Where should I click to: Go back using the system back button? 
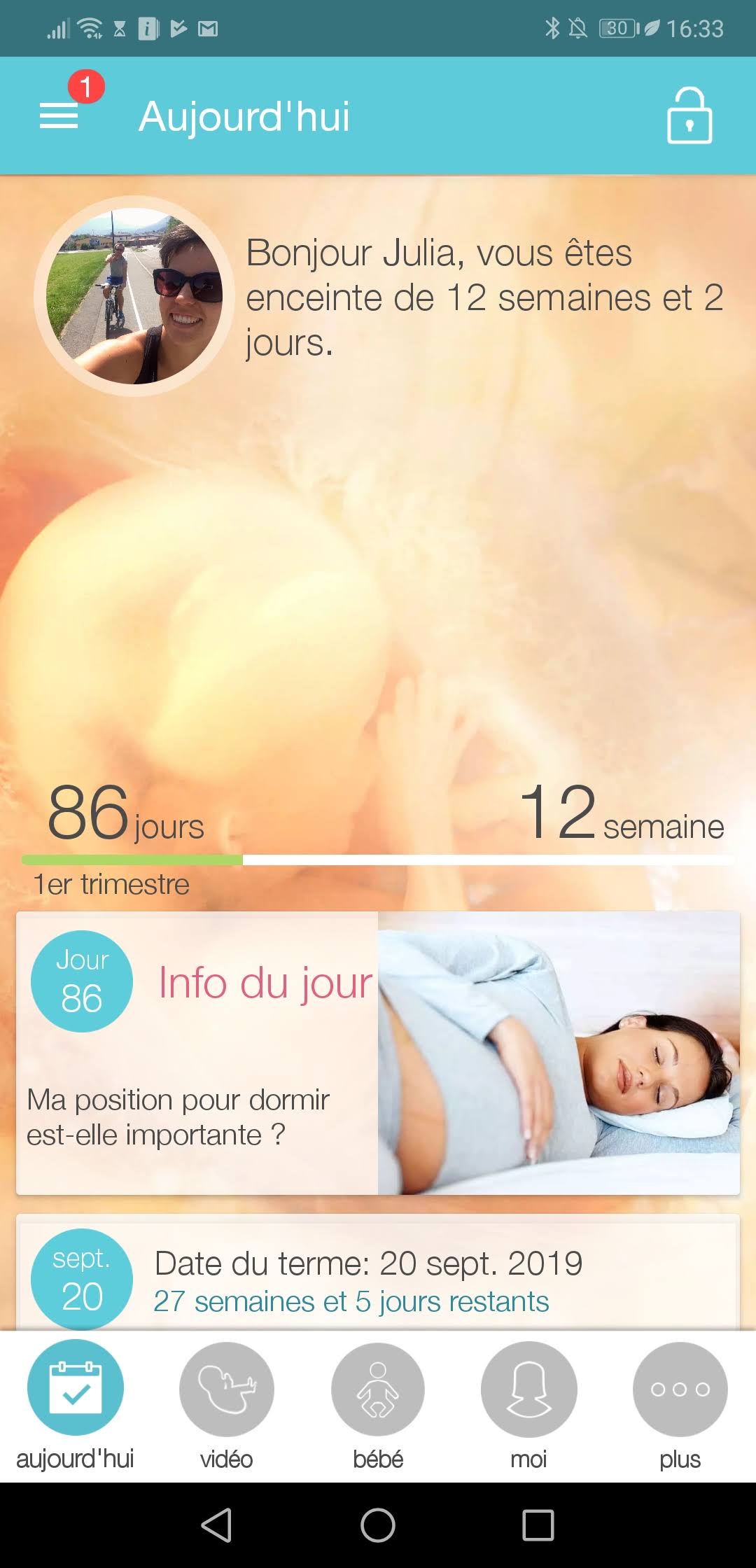[216, 1525]
